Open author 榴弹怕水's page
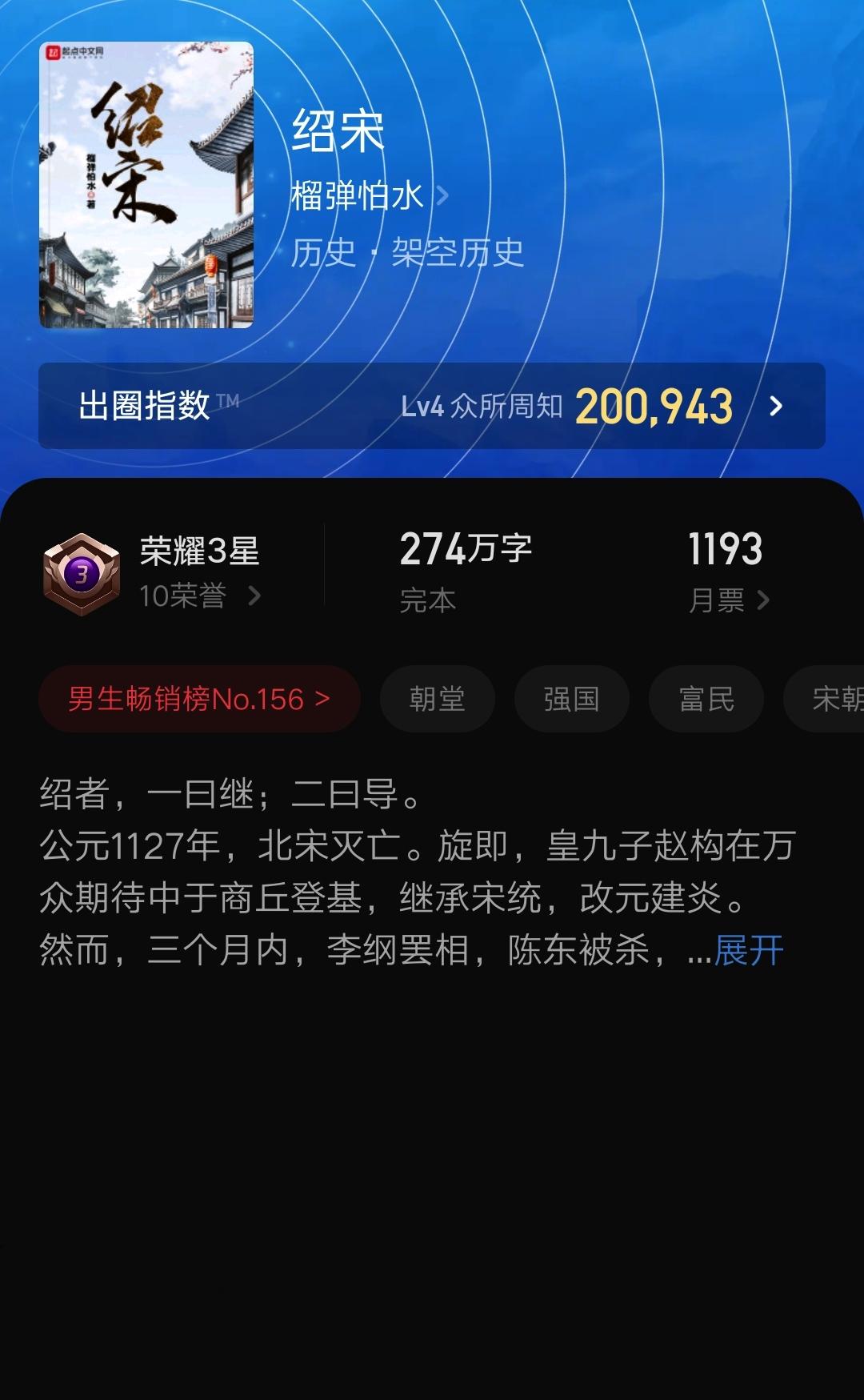 [x=369, y=195]
